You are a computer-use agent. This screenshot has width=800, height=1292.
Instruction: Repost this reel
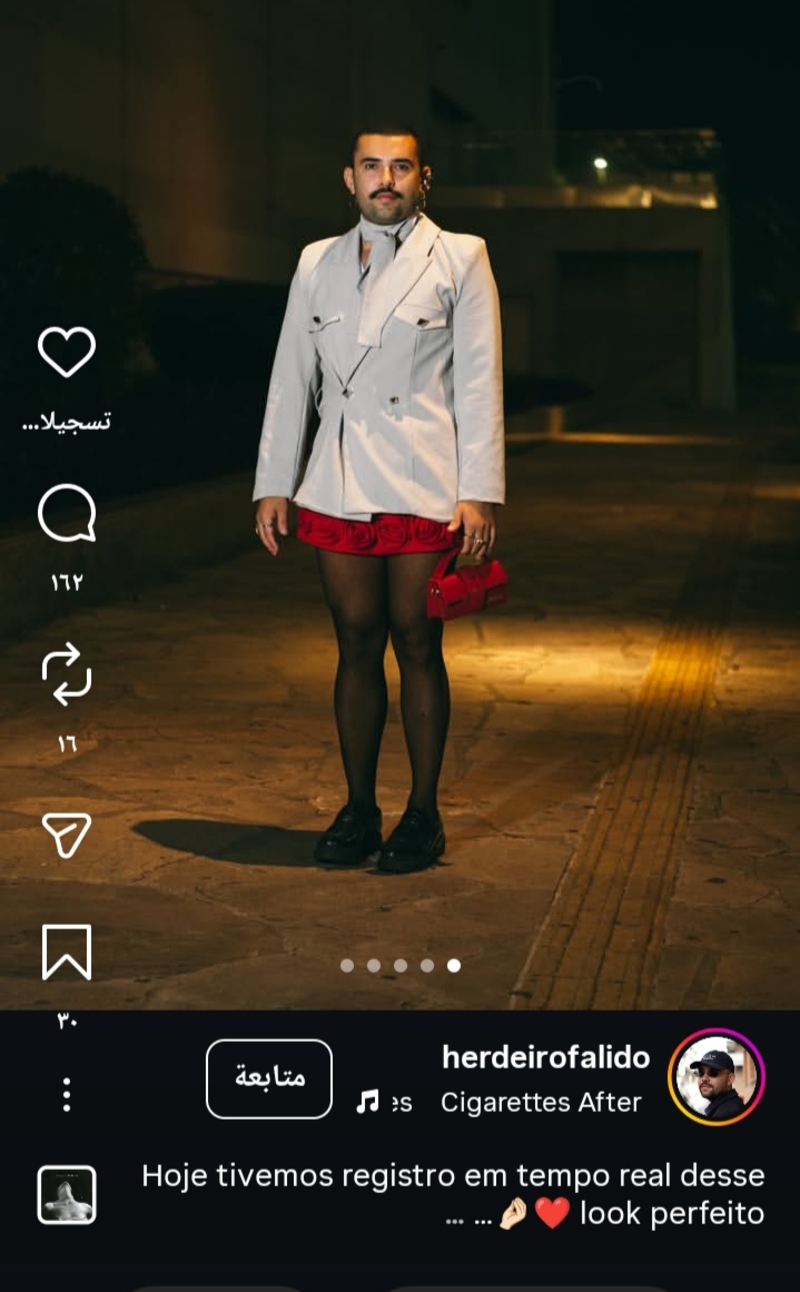click(x=67, y=674)
